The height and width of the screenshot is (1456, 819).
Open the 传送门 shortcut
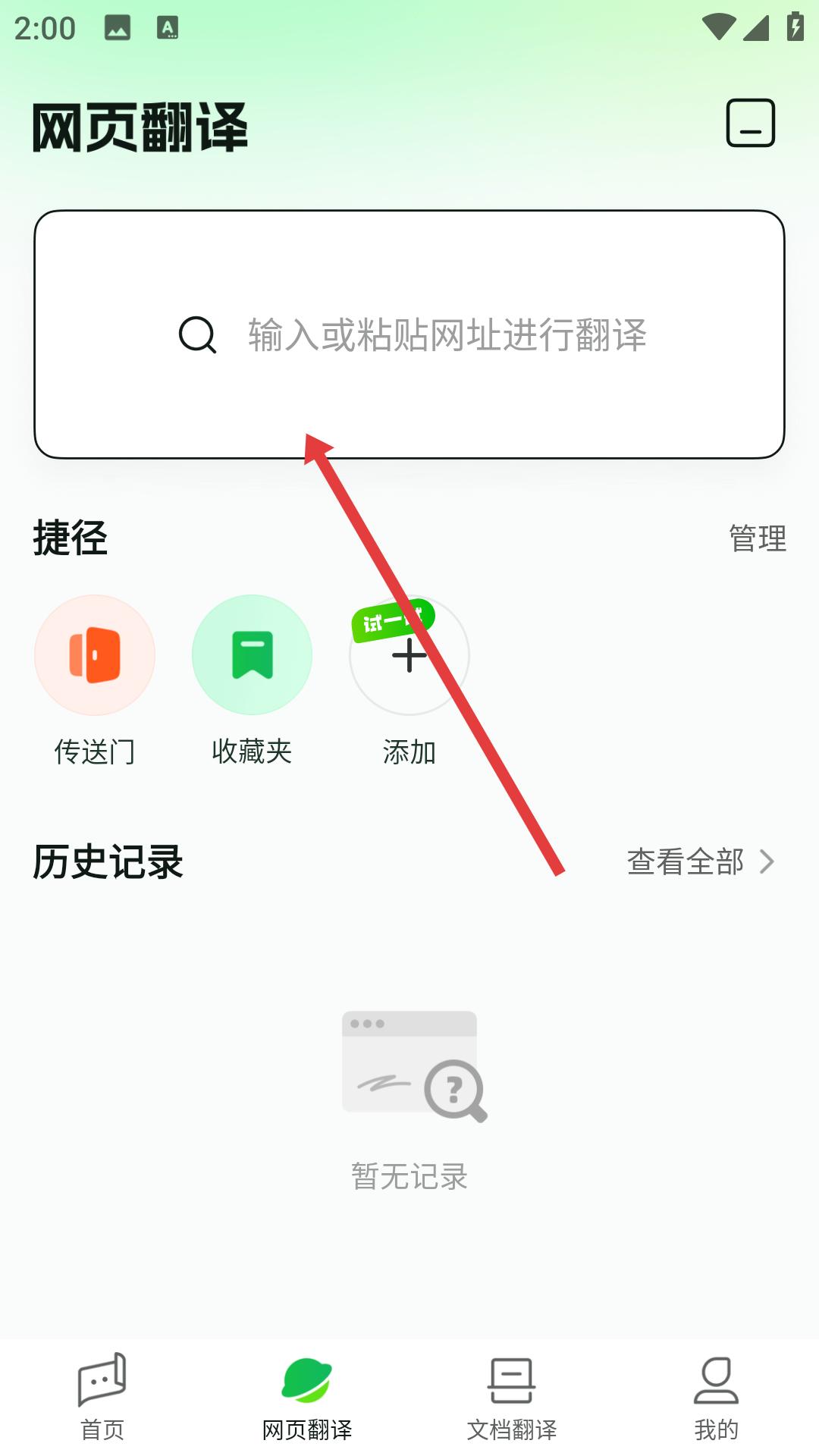click(x=95, y=656)
